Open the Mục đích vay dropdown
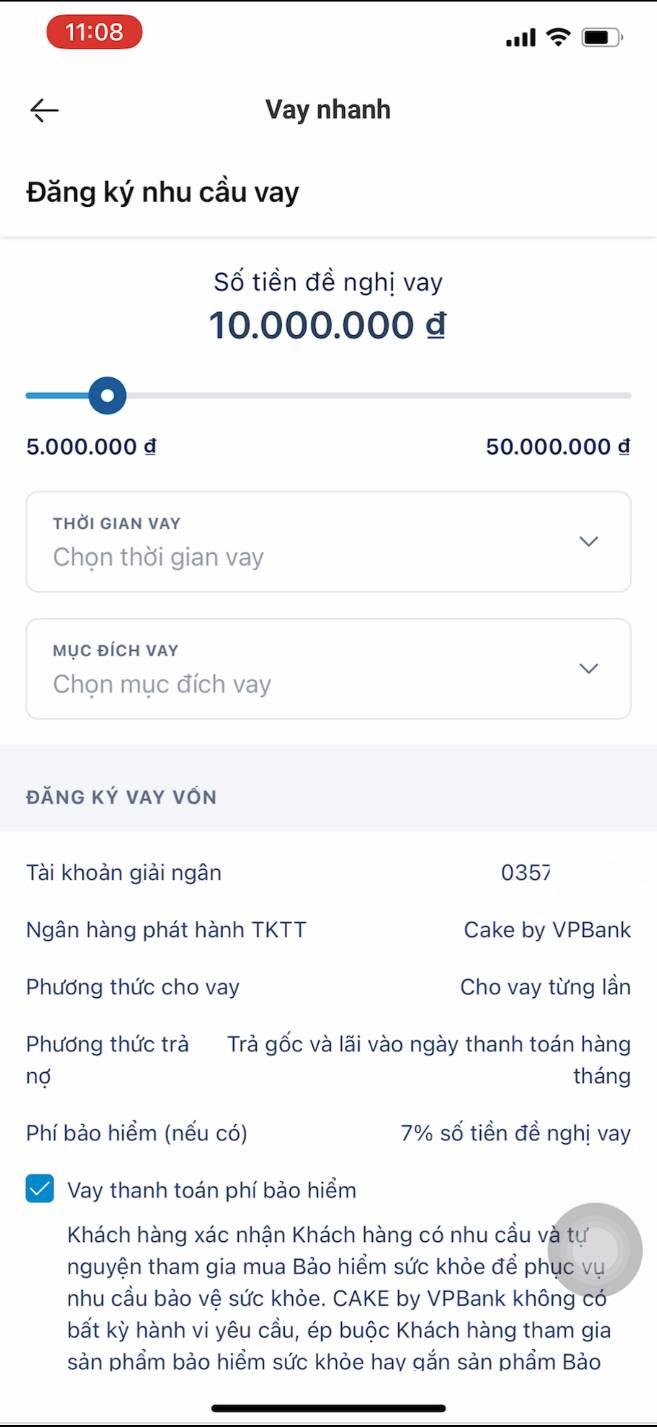 tap(328, 669)
